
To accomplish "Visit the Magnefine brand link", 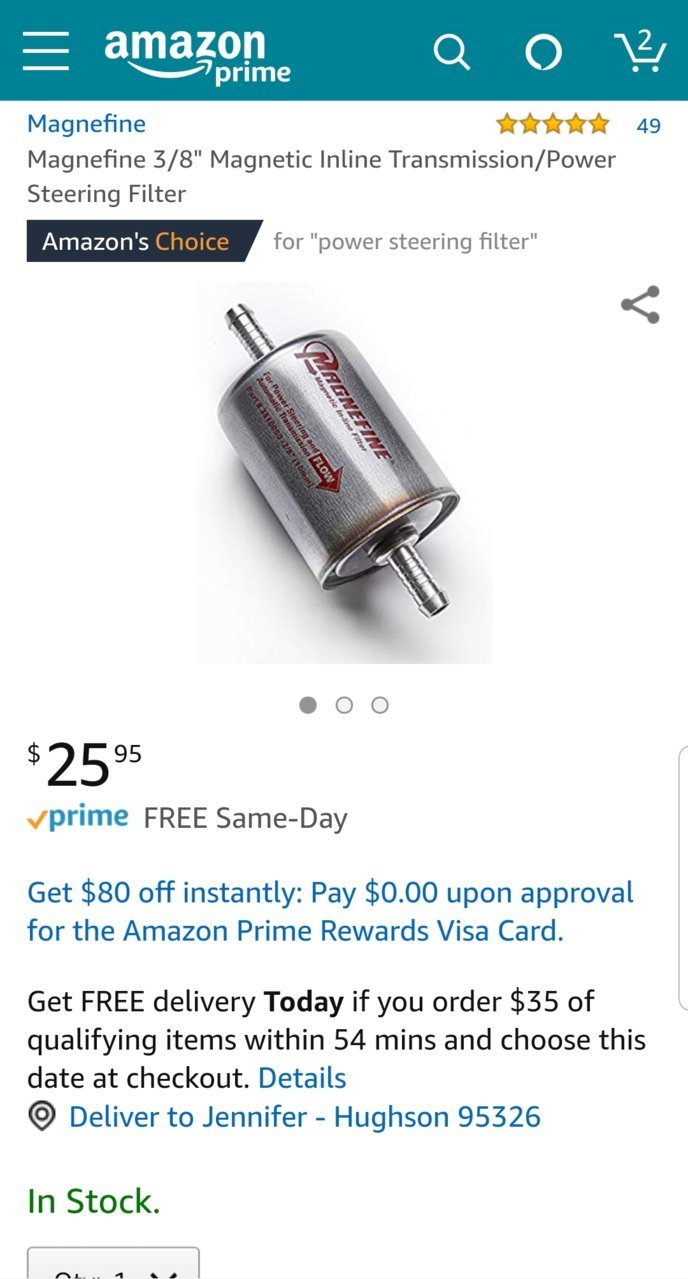I will (86, 124).
